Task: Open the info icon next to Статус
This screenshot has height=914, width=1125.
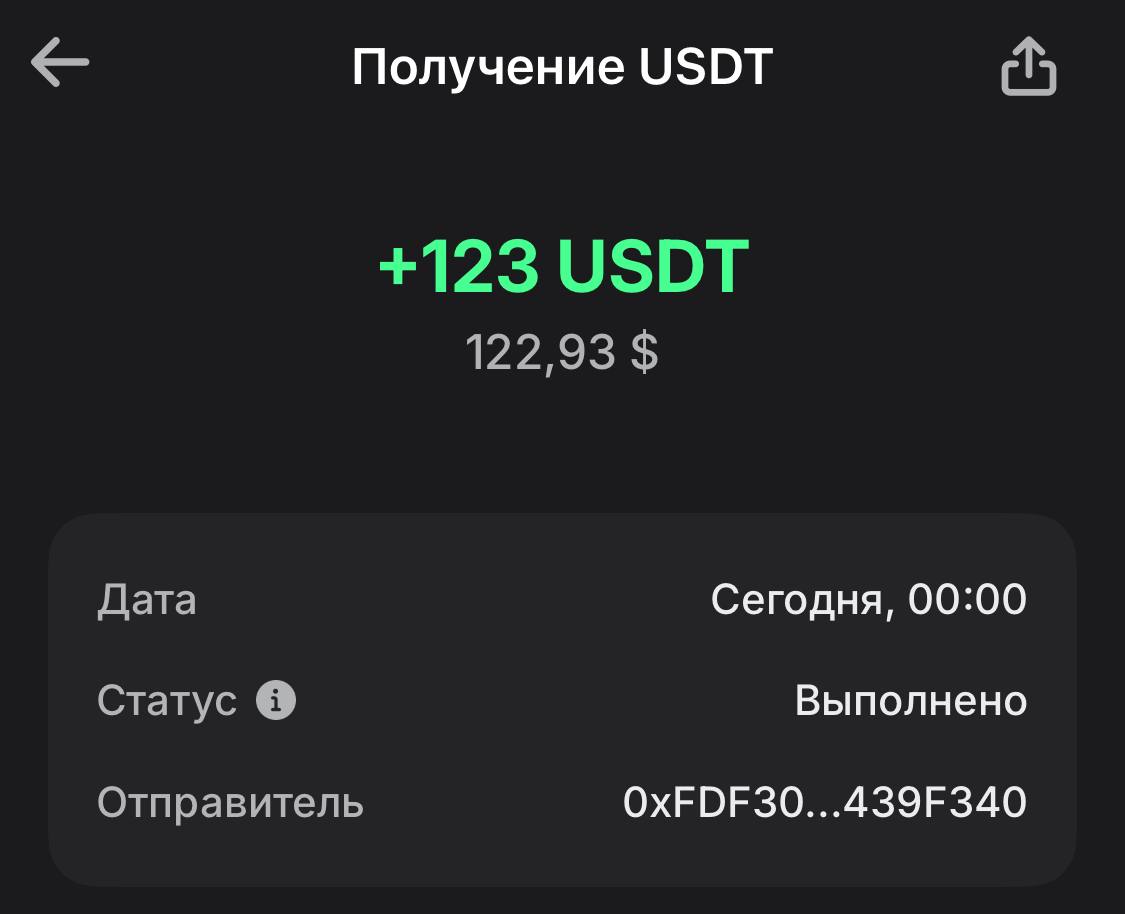Action: [x=276, y=701]
